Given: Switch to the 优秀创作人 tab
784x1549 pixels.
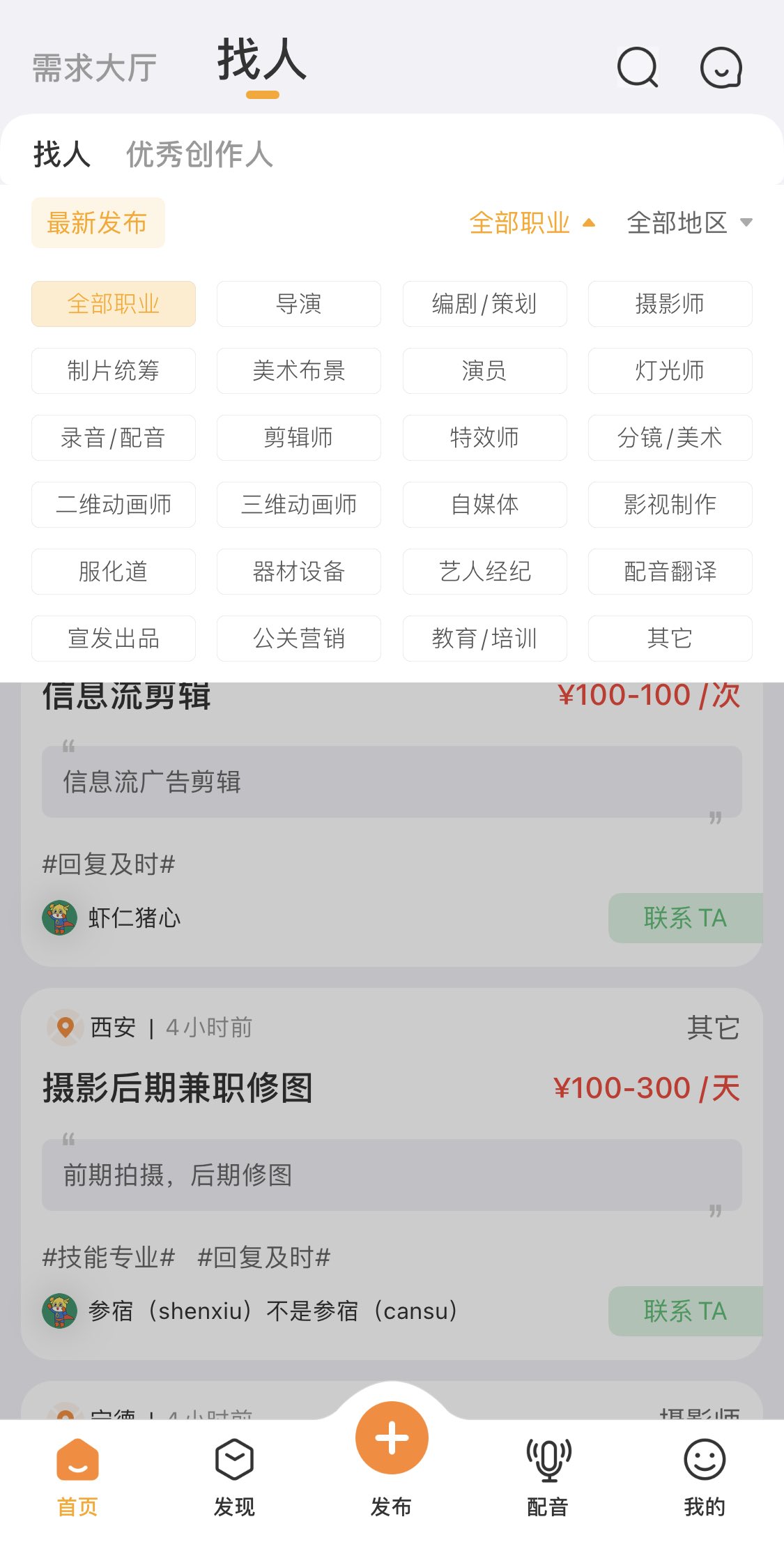Looking at the screenshot, I should coord(199,155).
